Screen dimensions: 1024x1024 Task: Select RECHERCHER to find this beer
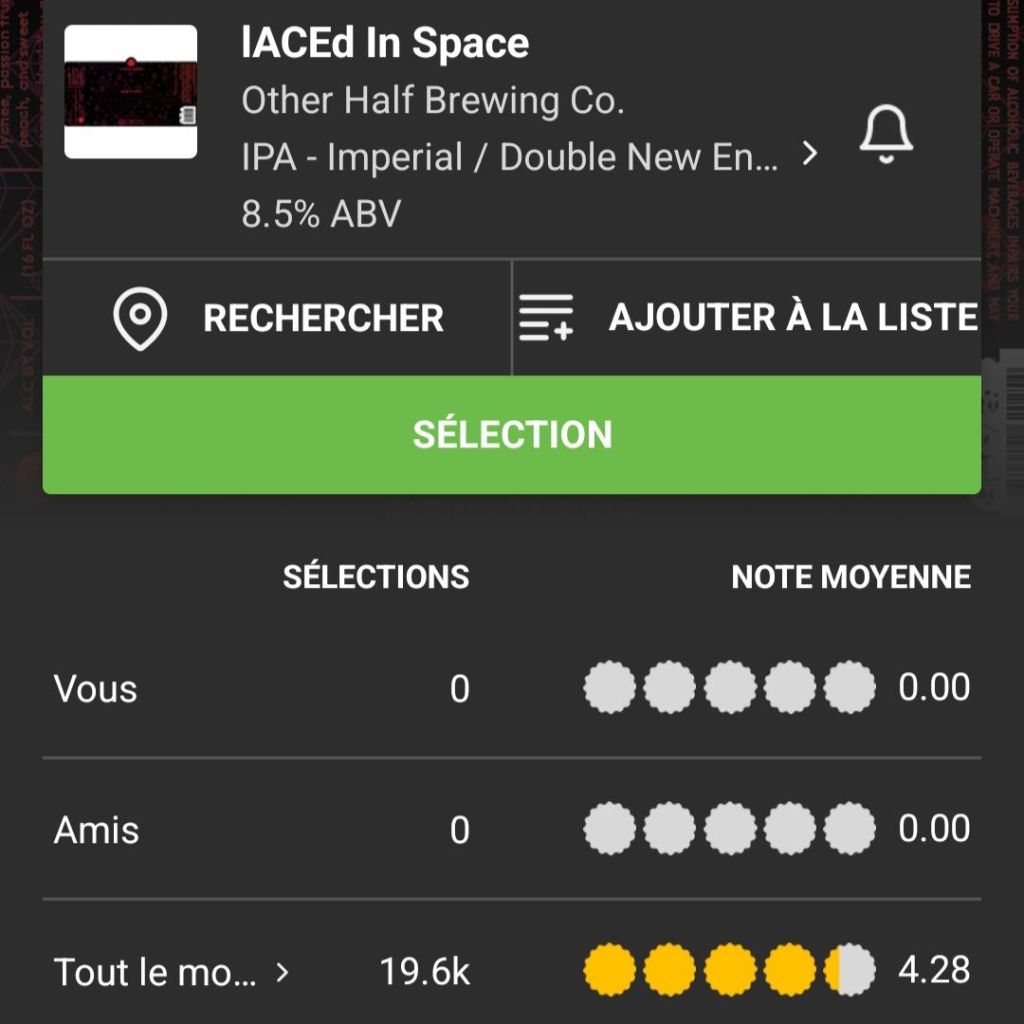click(278, 318)
